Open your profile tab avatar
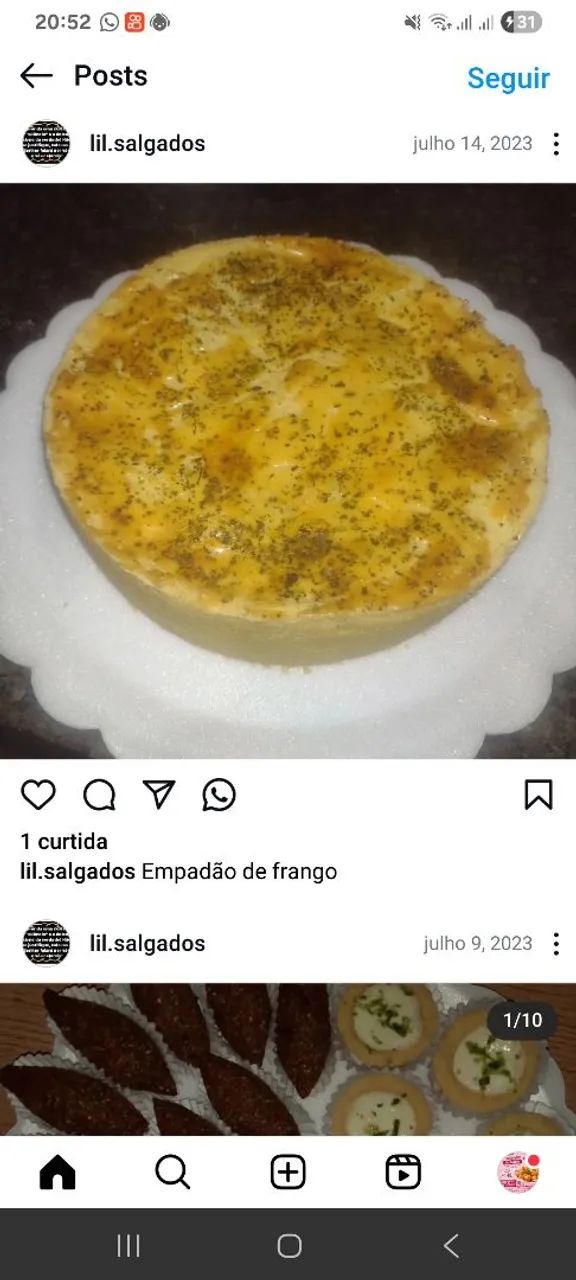 (x=518, y=1172)
